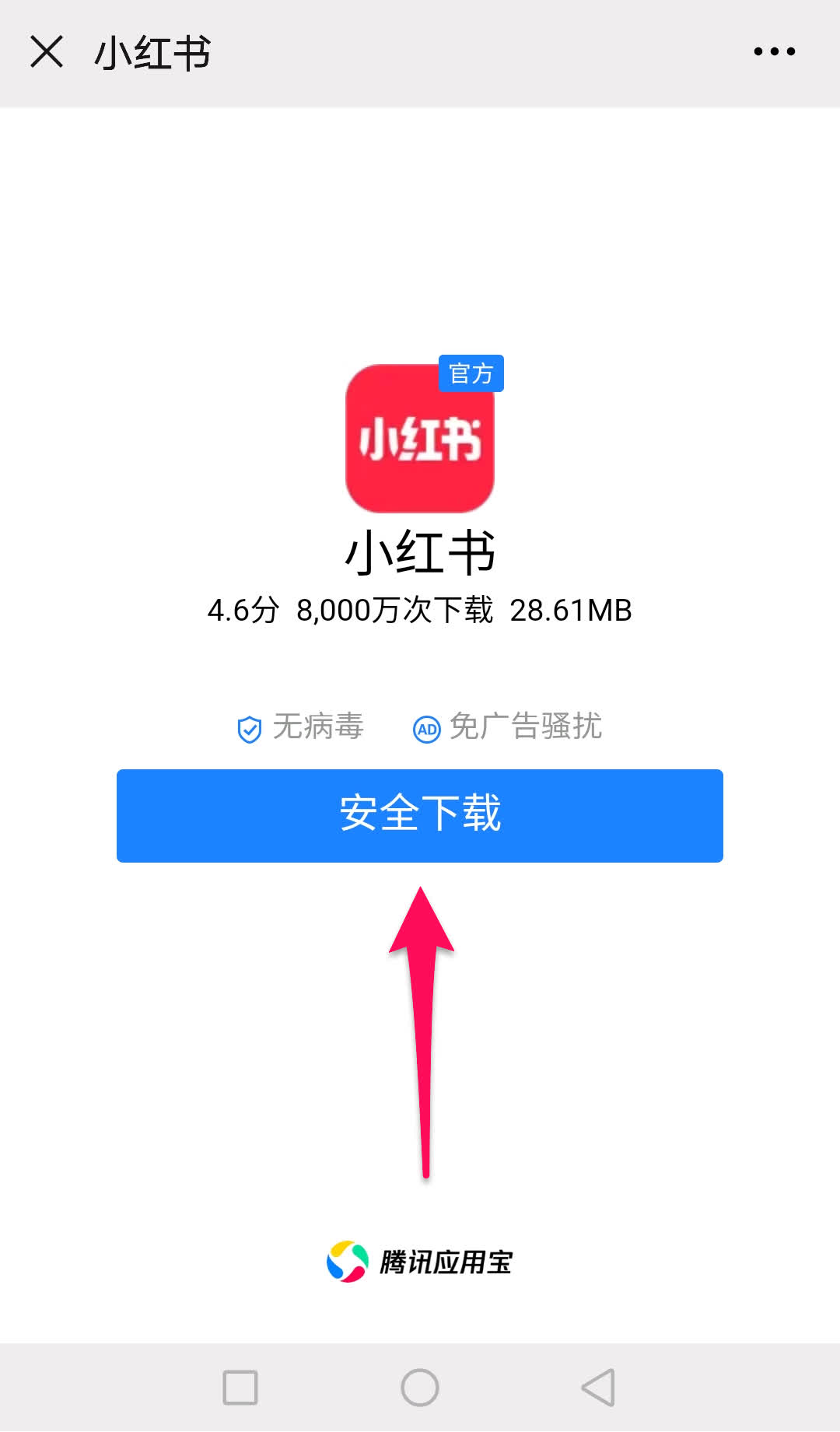Close the 小红书 web page

pos(47,52)
